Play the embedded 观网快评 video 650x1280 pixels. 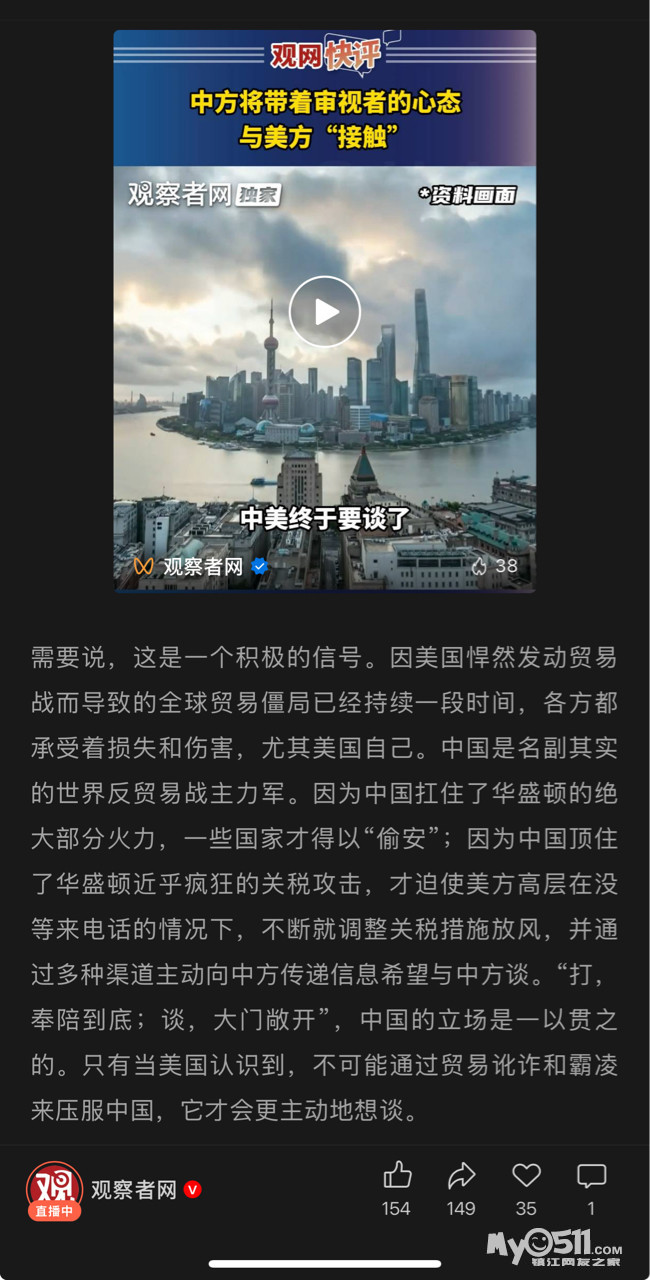(x=324, y=311)
